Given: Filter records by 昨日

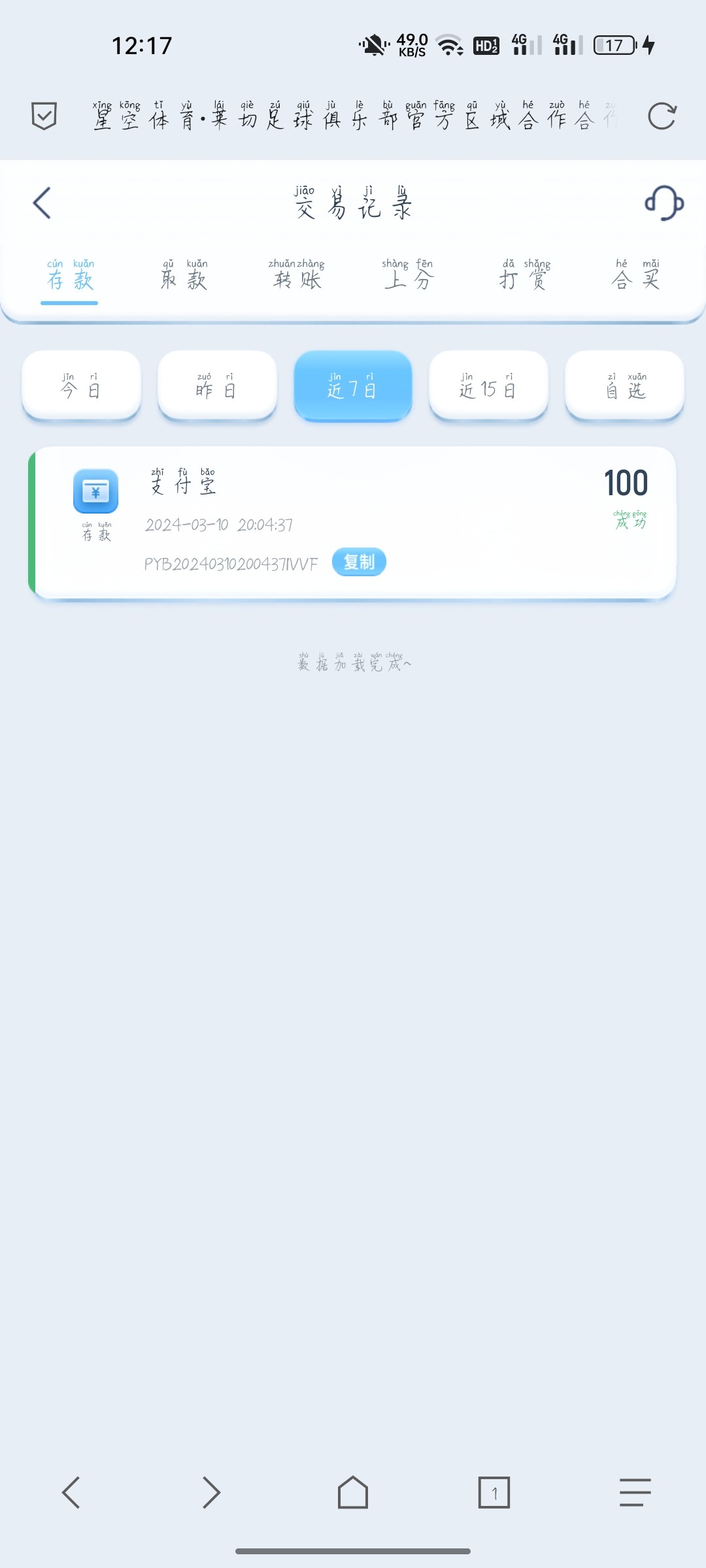Looking at the screenshot, I should click(217, 386).
